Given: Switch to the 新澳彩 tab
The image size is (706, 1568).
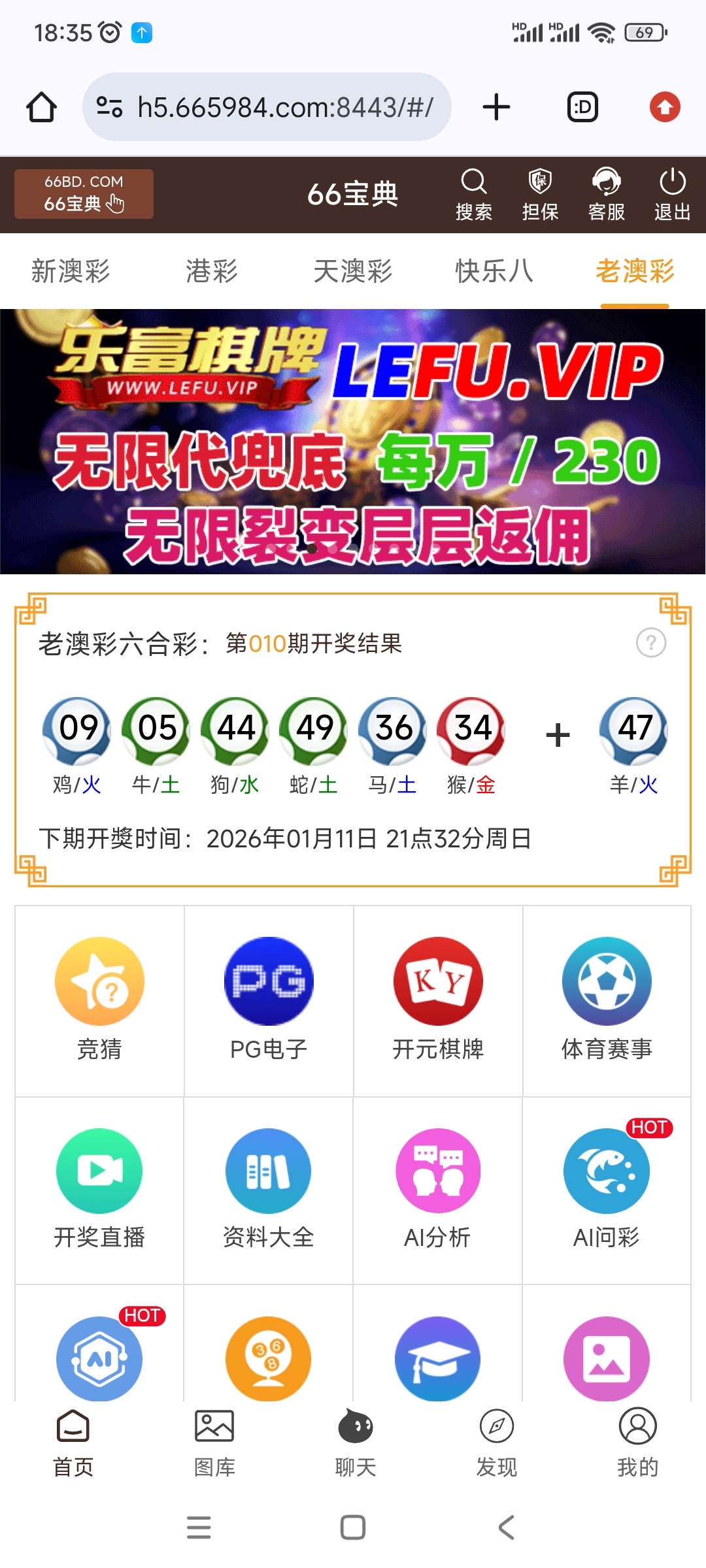Looking at the screenshot, I should pos(71,270).
